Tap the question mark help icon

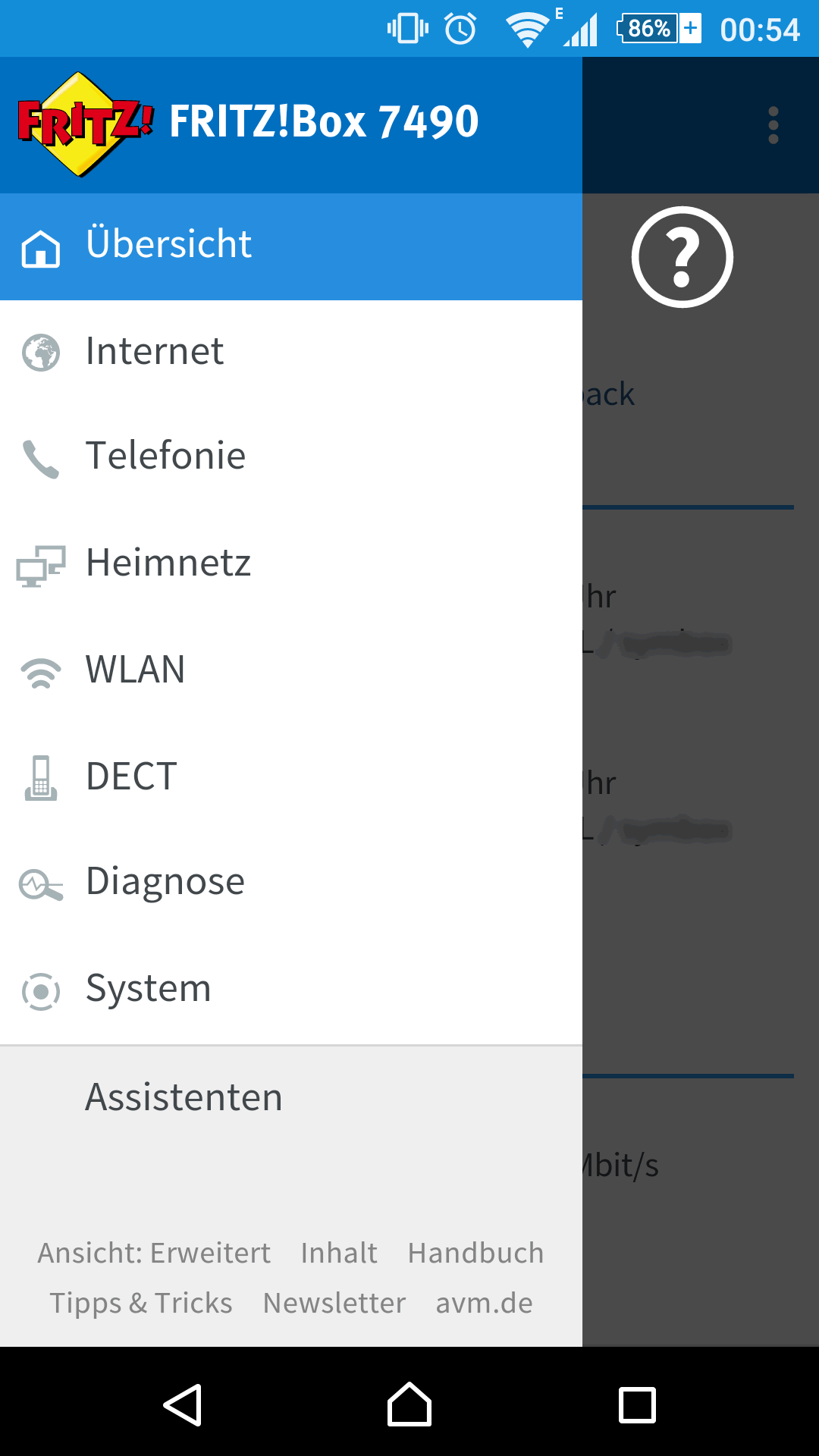tap(682, 257)
